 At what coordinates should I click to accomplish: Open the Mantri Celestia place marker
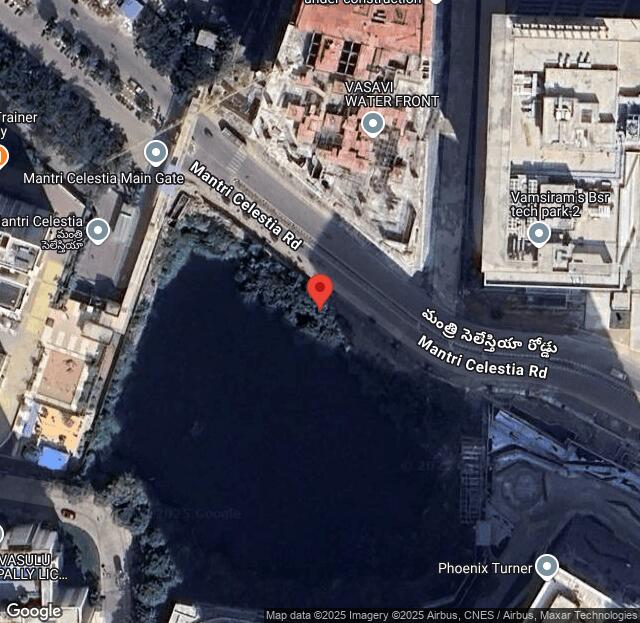[97, 231]
